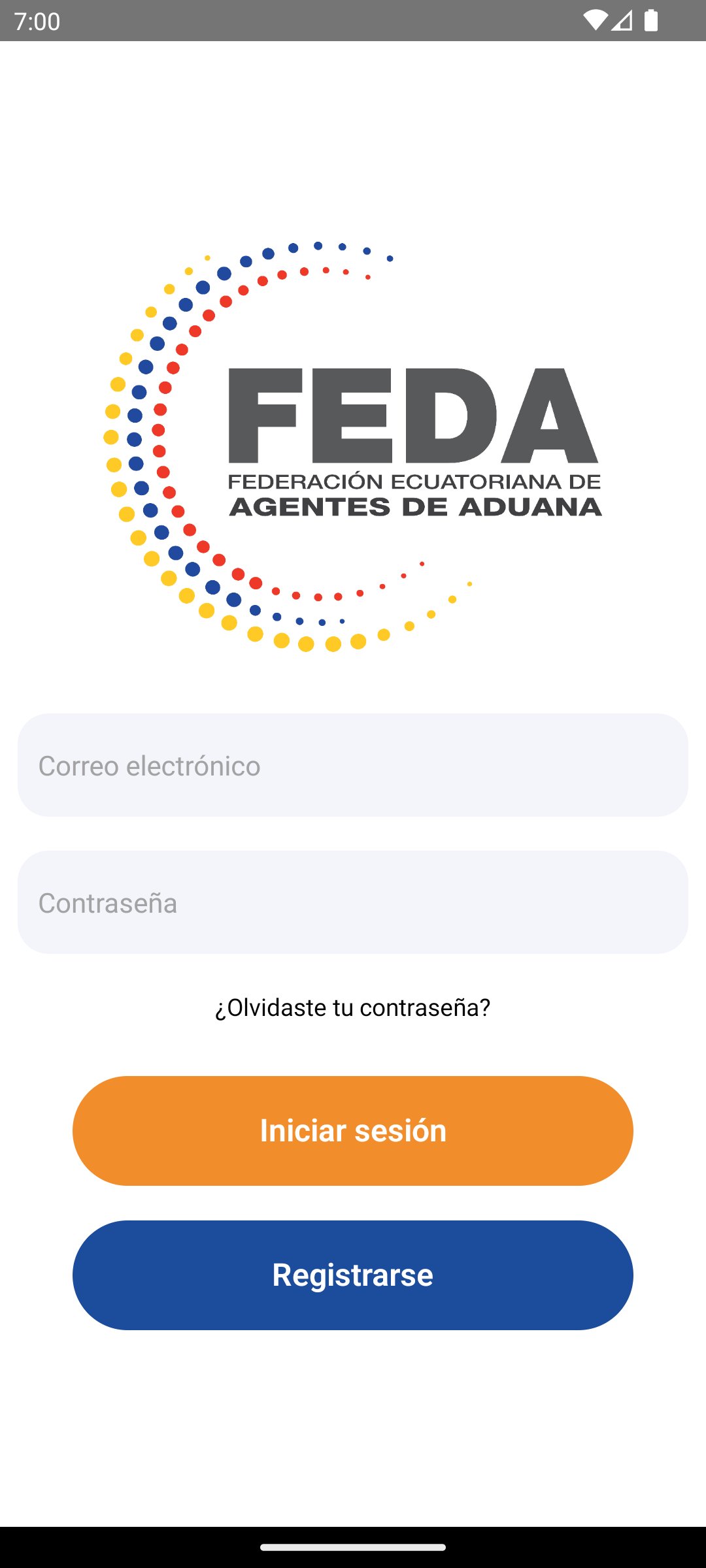
Task: Tap the orange login button
Action: coord(353,1130)
